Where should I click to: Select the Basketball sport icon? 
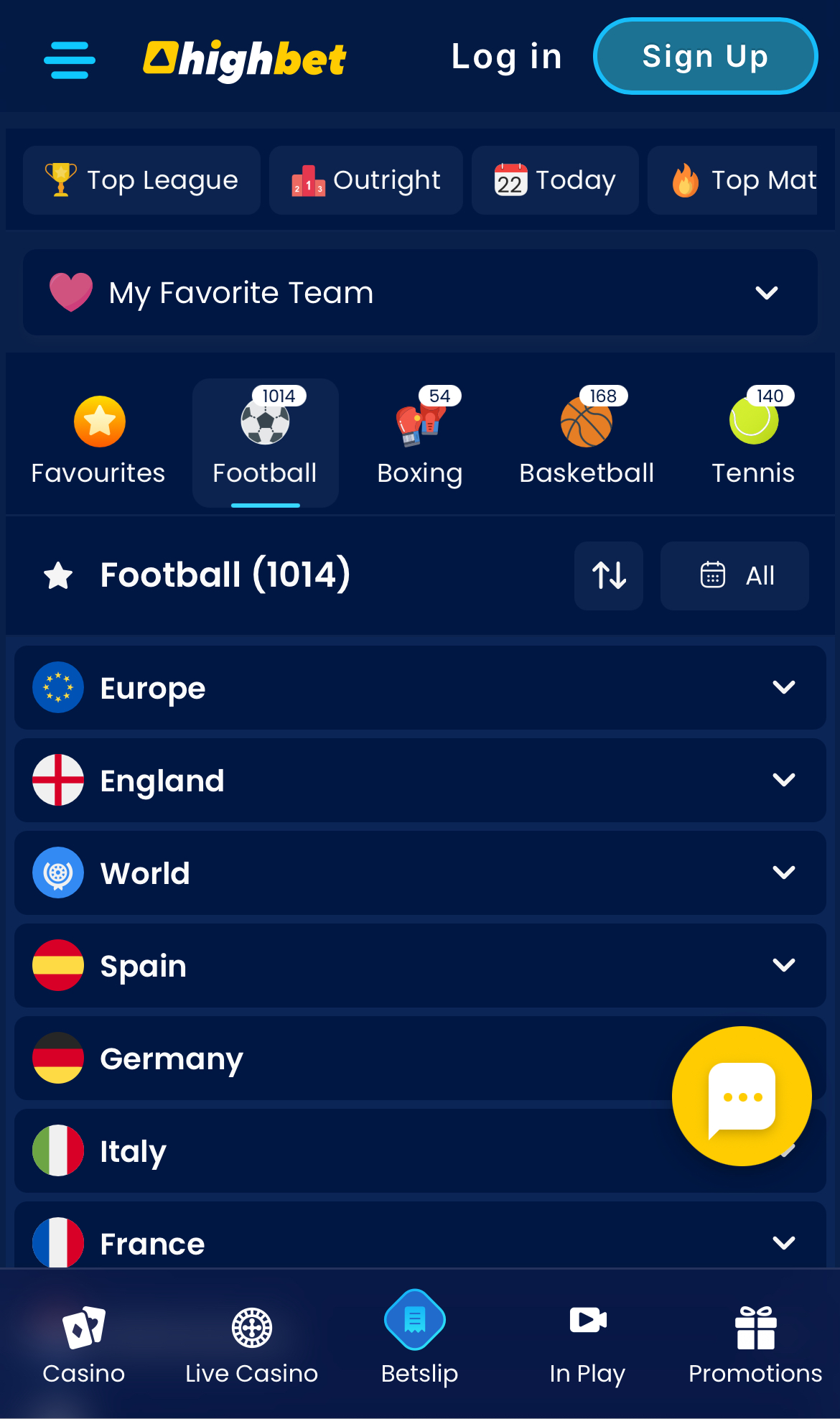pos(587,424)
